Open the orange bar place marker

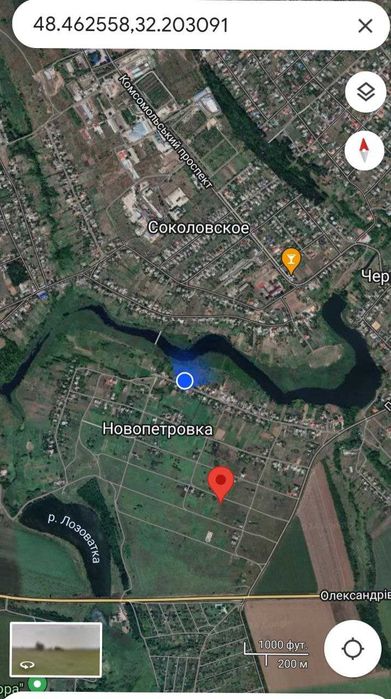tap(291, 261)
